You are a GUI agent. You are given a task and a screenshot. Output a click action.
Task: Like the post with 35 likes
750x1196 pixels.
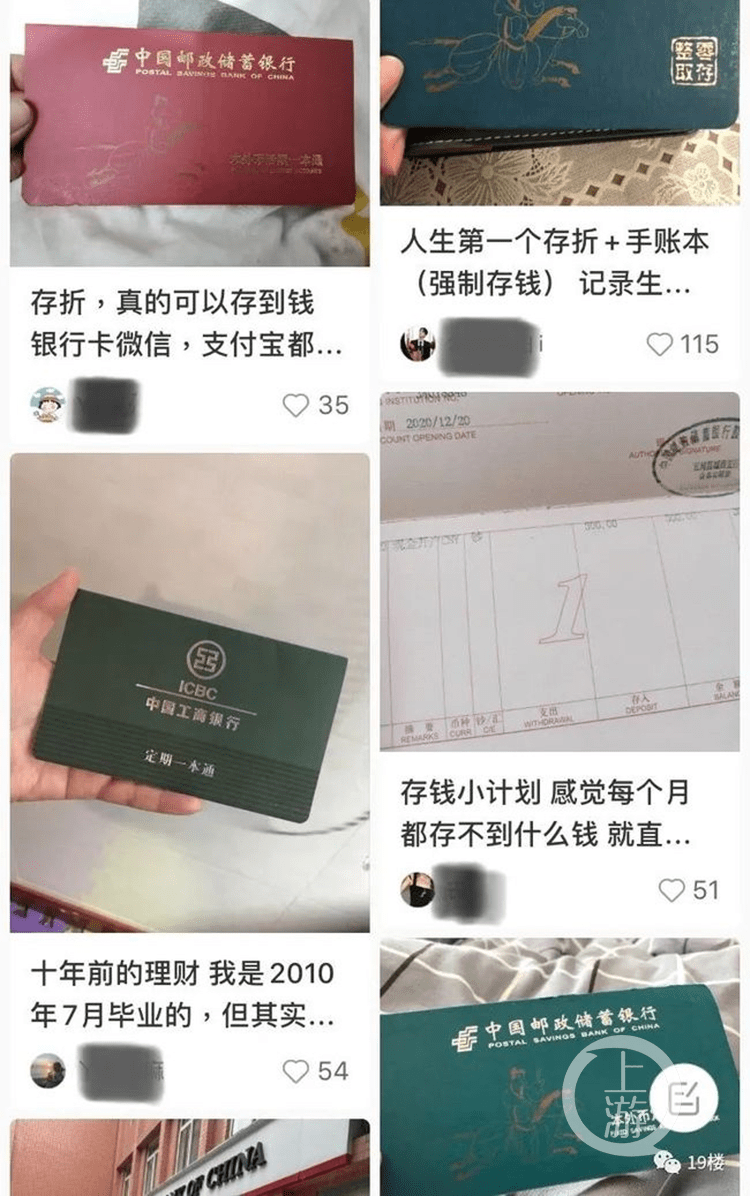pyautogui.click(x=296, y=405)
